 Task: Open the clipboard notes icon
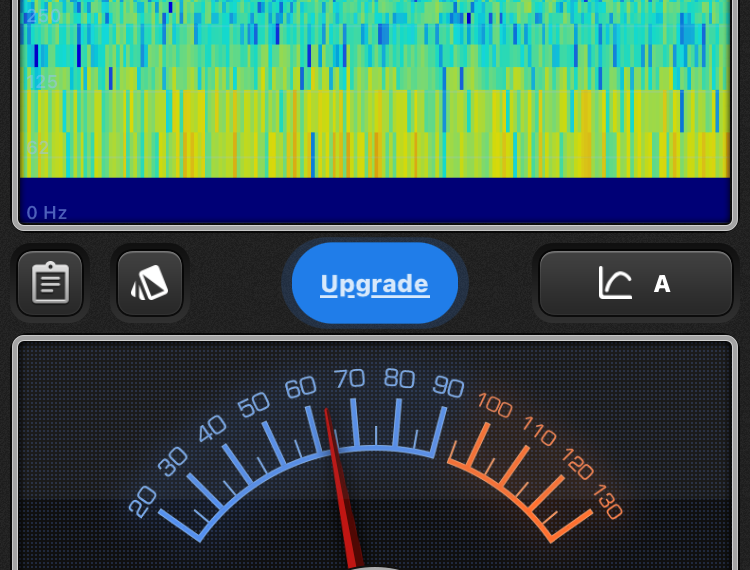[x=50, y=283]
